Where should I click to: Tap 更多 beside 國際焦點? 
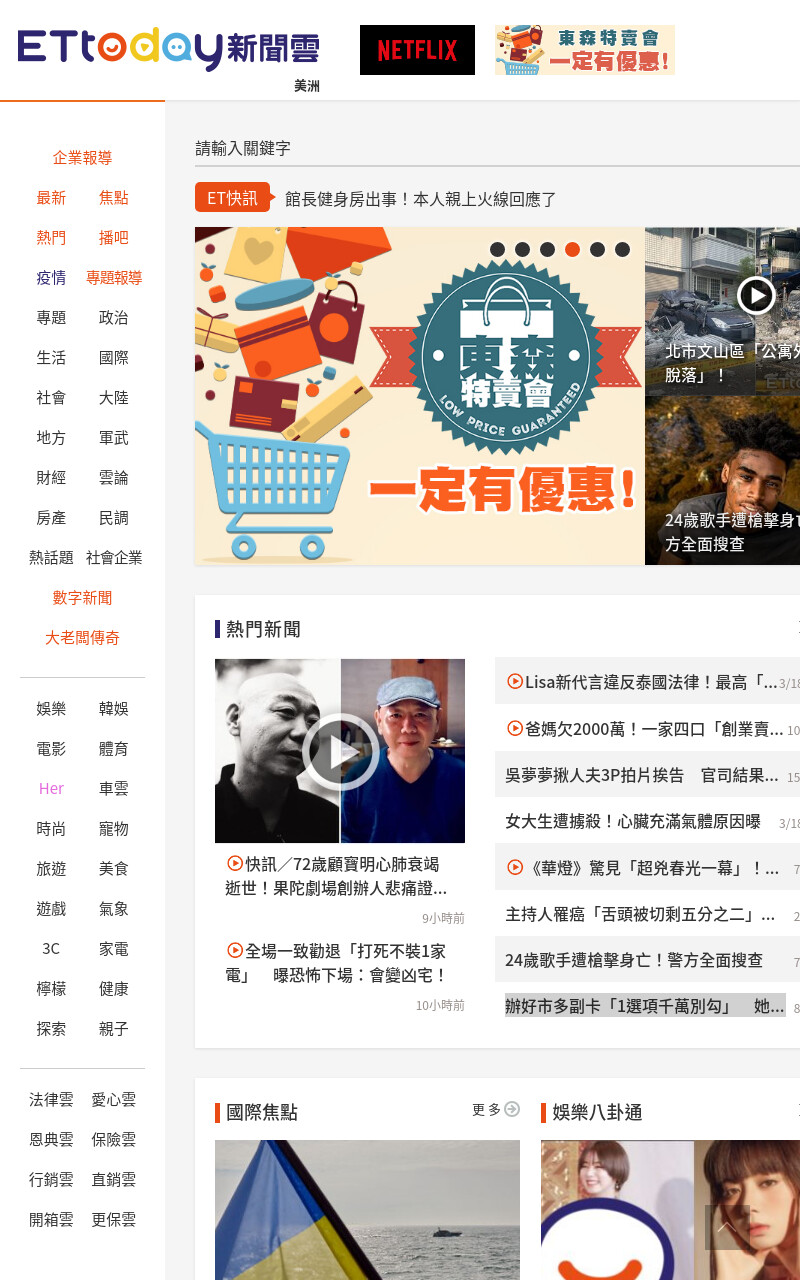click(x=496, y=1109)
